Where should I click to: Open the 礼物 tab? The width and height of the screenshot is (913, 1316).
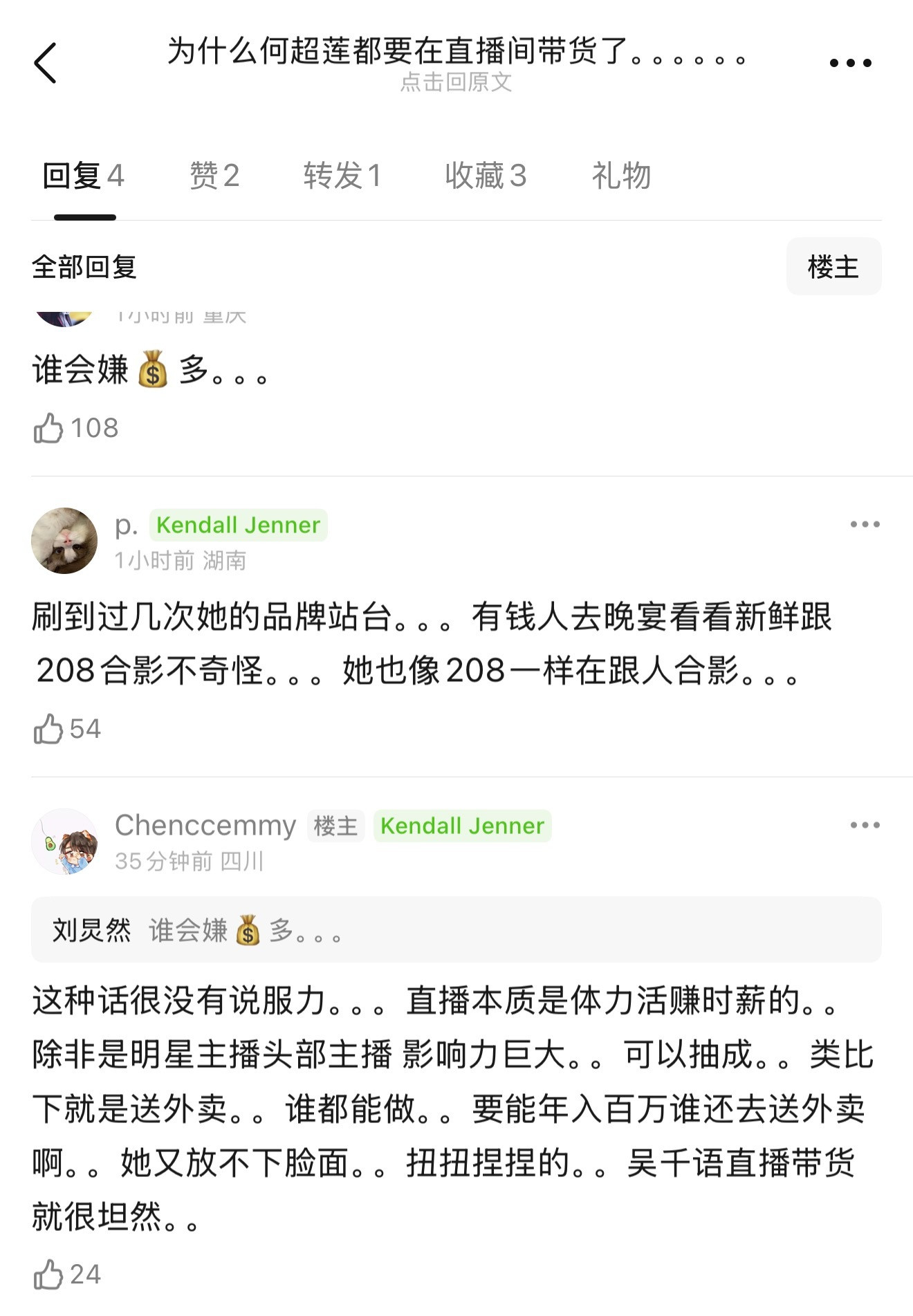(620, 176)
